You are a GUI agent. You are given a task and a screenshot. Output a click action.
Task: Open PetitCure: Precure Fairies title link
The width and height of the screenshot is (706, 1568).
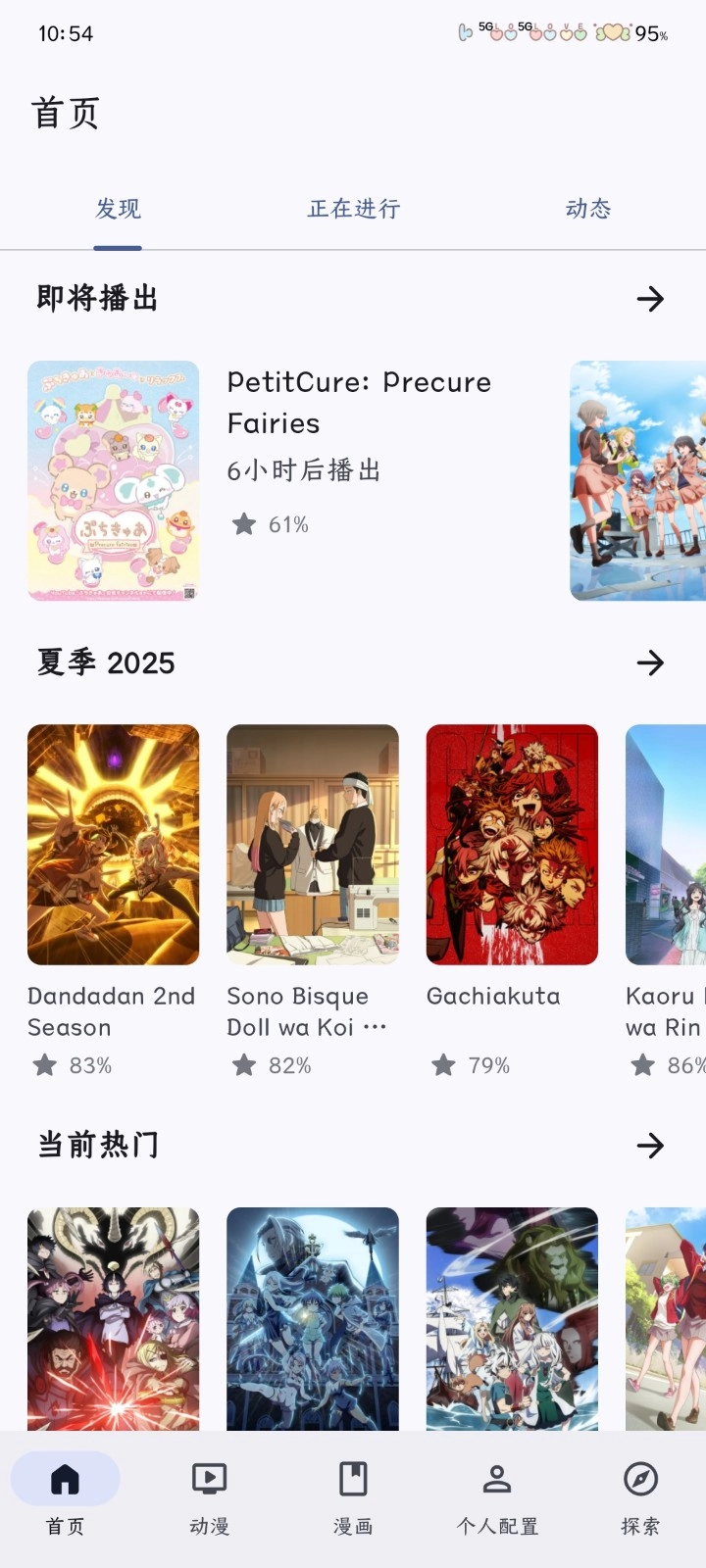coord(359,402)
